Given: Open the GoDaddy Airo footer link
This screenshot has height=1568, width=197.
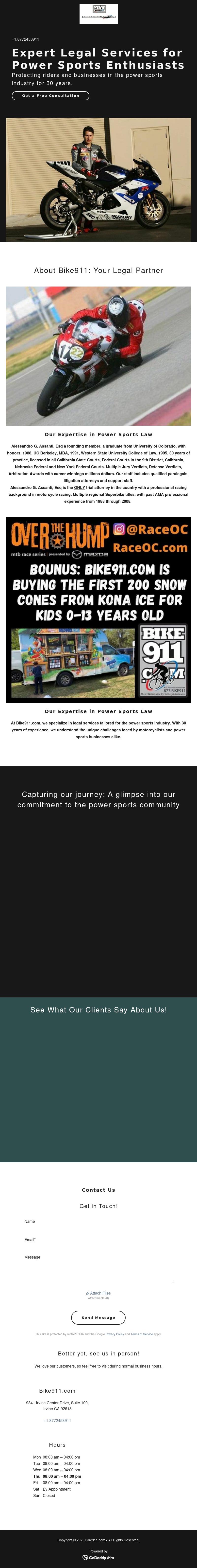Looking at the screenshot, I should (98, 1558).
